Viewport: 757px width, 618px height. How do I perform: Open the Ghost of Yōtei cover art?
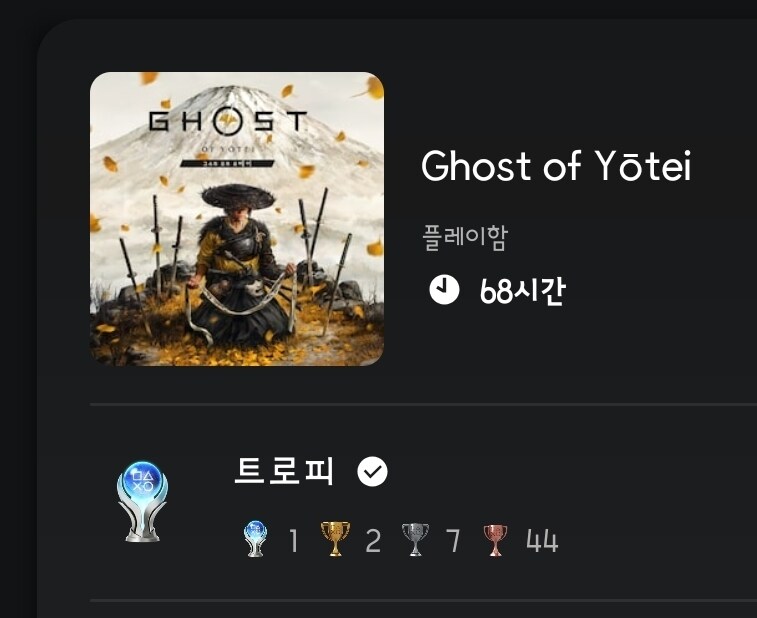pyautogui.click(x=237, y=219)
